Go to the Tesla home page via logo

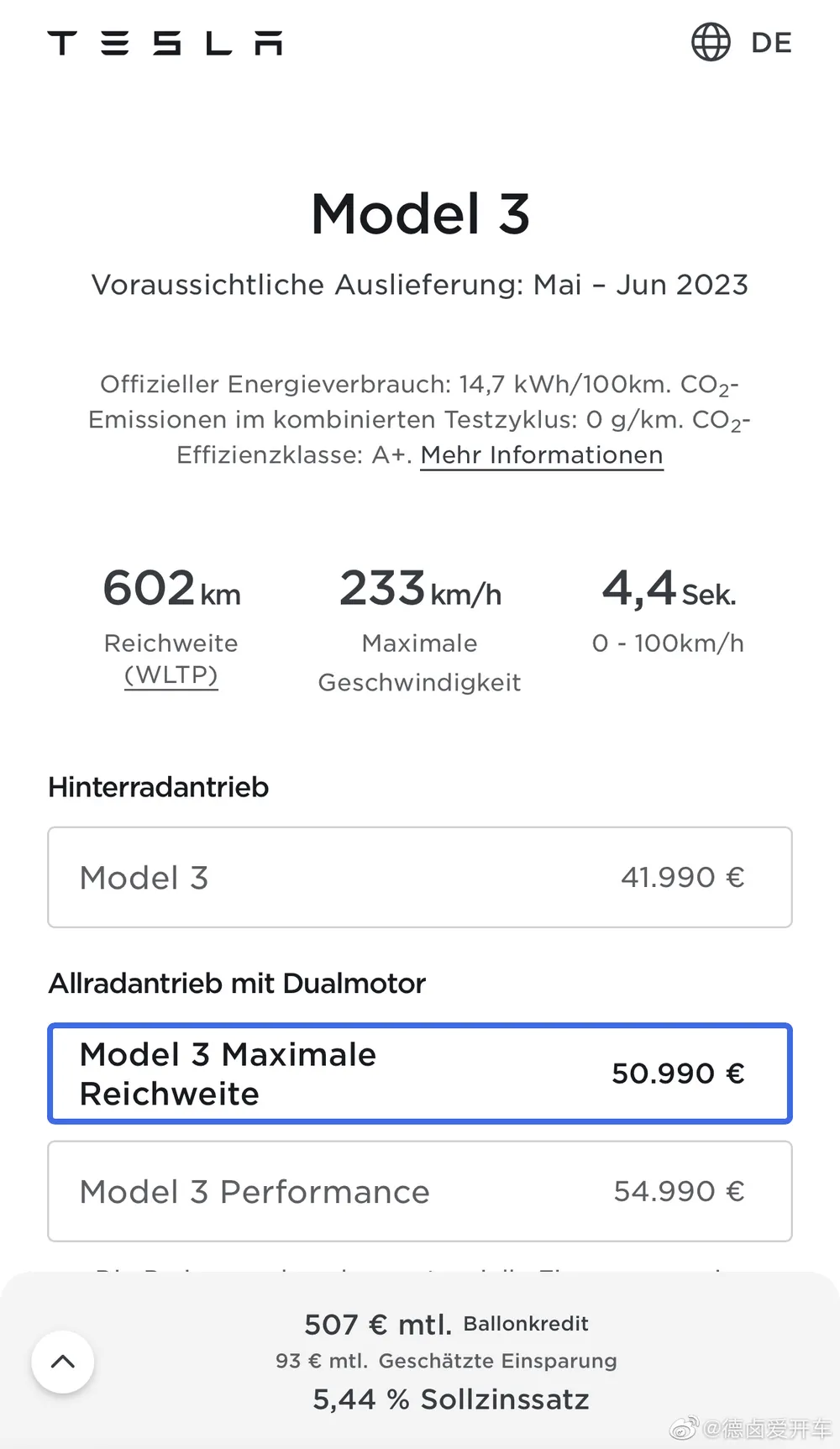point(165,43)
